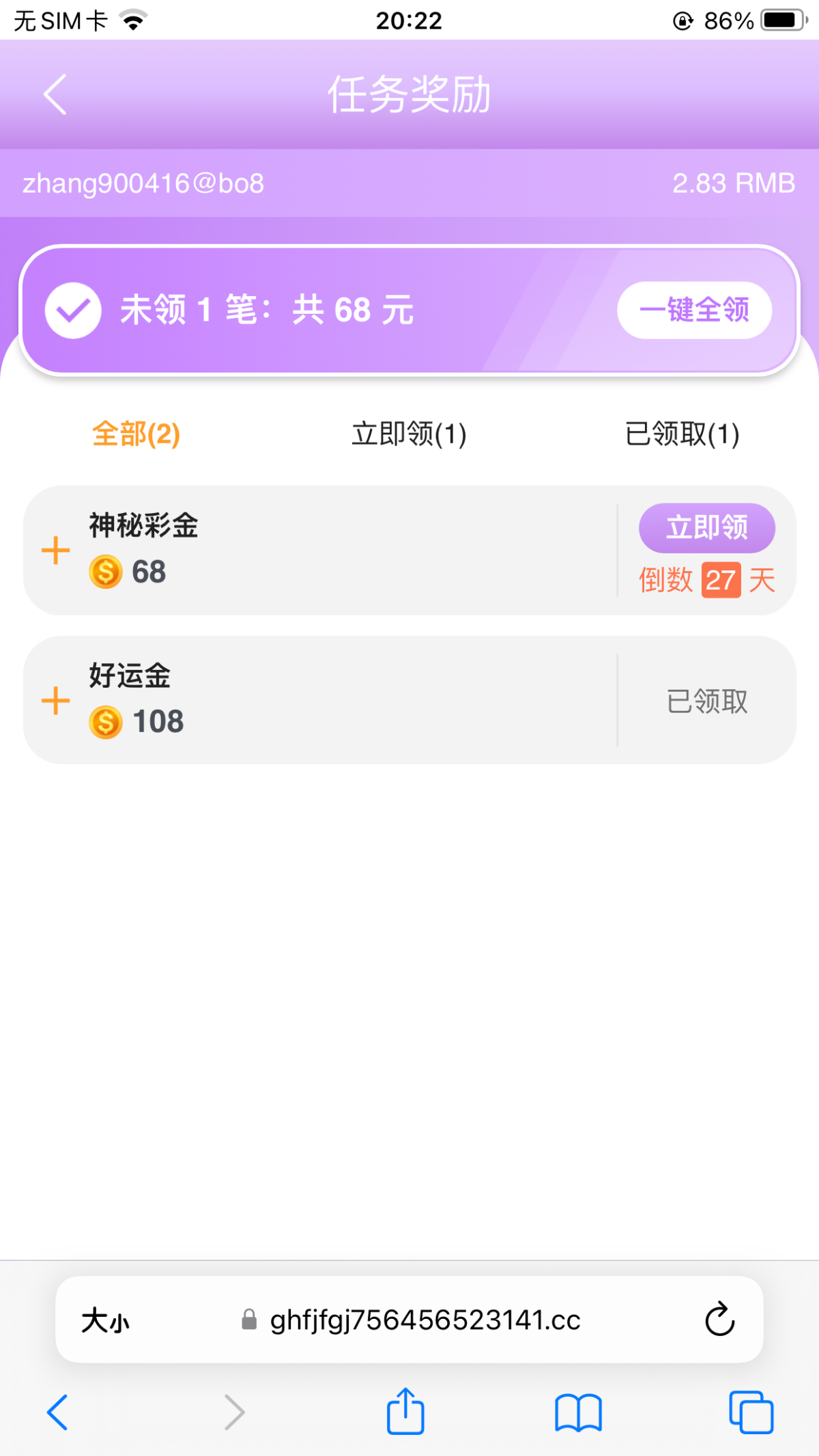
Task: Go back from the 任务奖励 page
Action: (55, 94)
